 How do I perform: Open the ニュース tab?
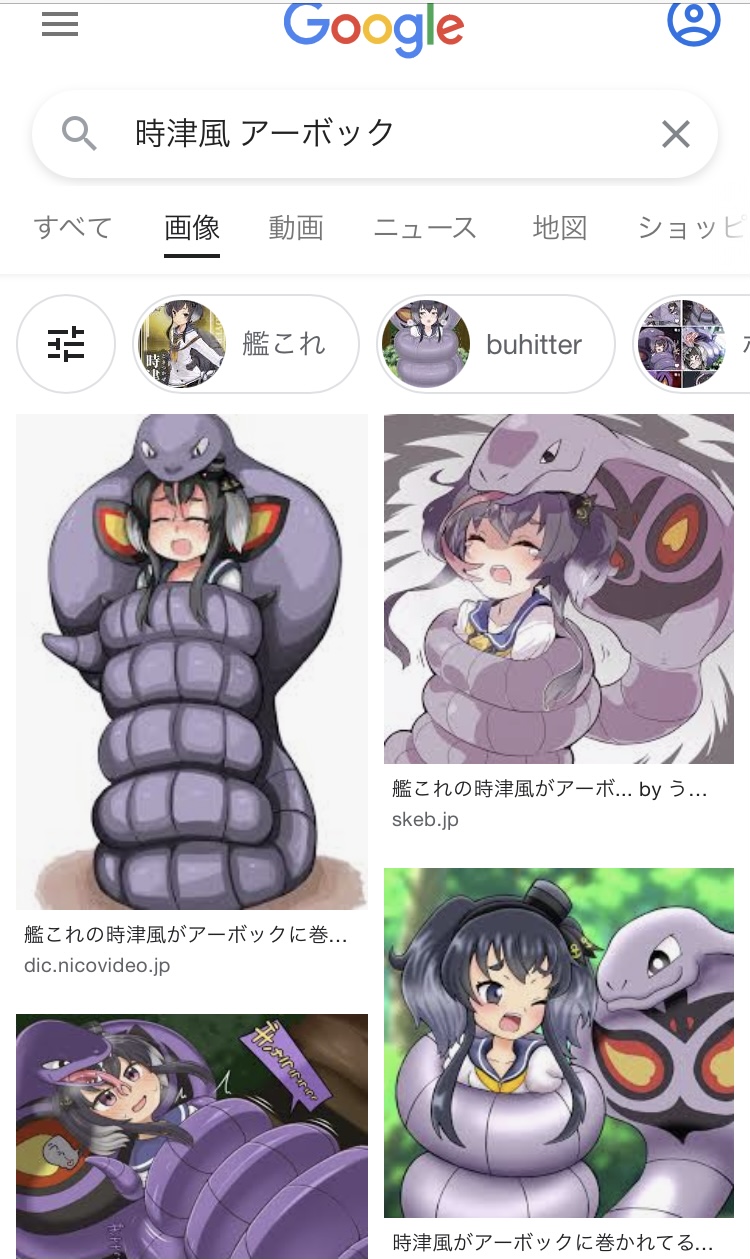click(425, 228)
